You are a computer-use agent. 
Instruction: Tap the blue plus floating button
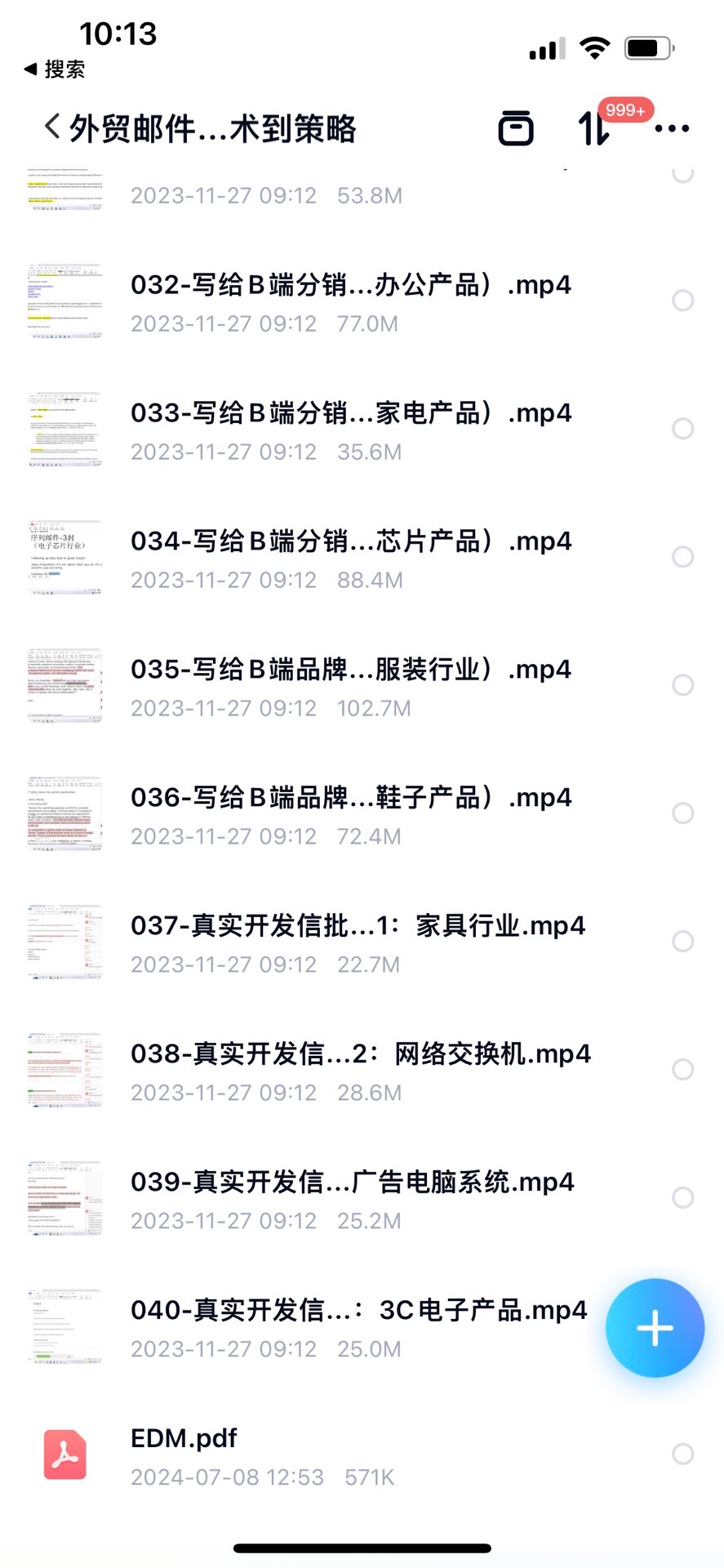(655, 1327)
